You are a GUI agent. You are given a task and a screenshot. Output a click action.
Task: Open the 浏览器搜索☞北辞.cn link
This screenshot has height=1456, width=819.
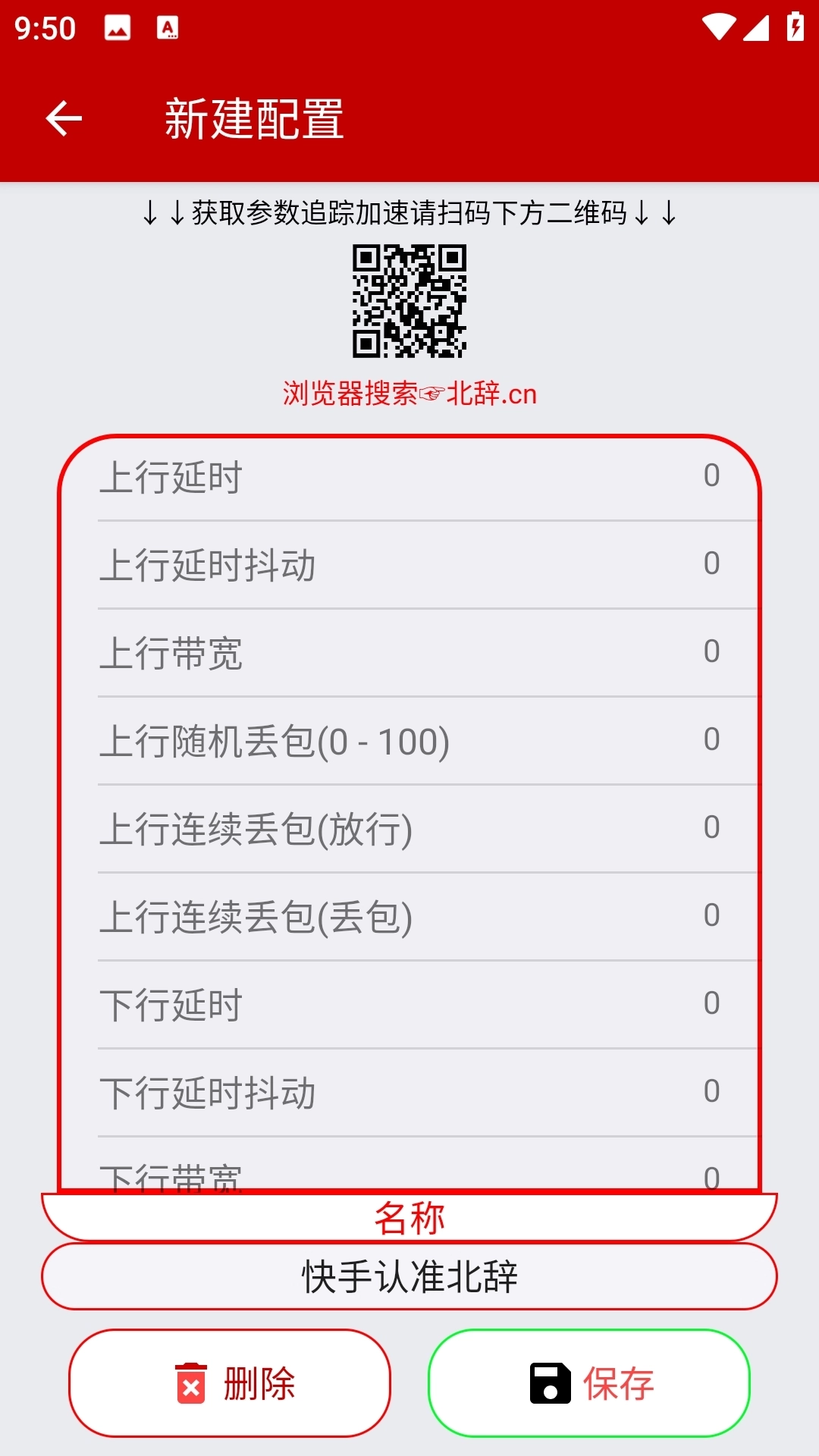[409, 392]
